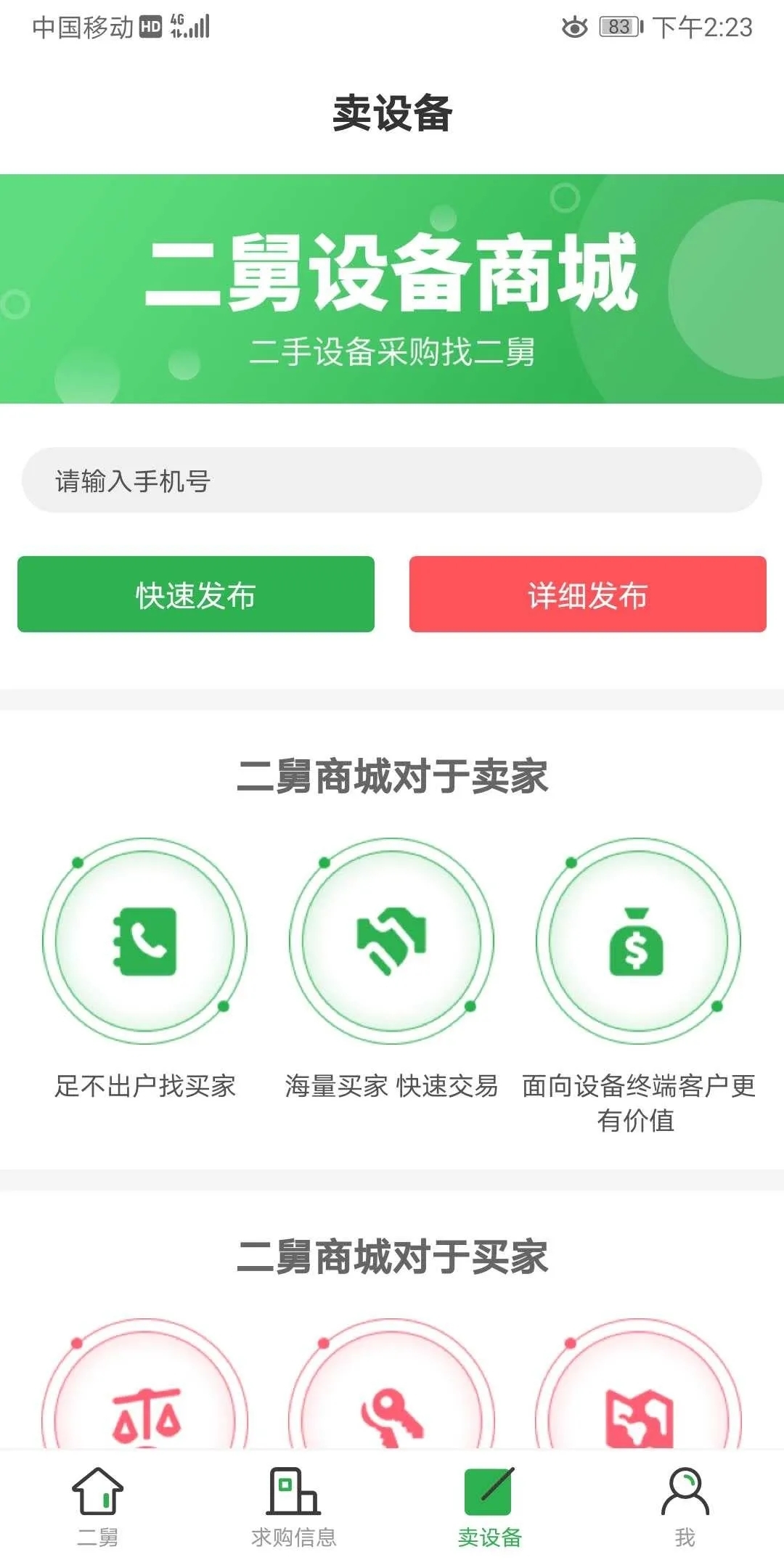The width and height of the screenshot is (784, 1568).
Task: Tap the green 快速发布 button
Action: (x=196, y=595)
